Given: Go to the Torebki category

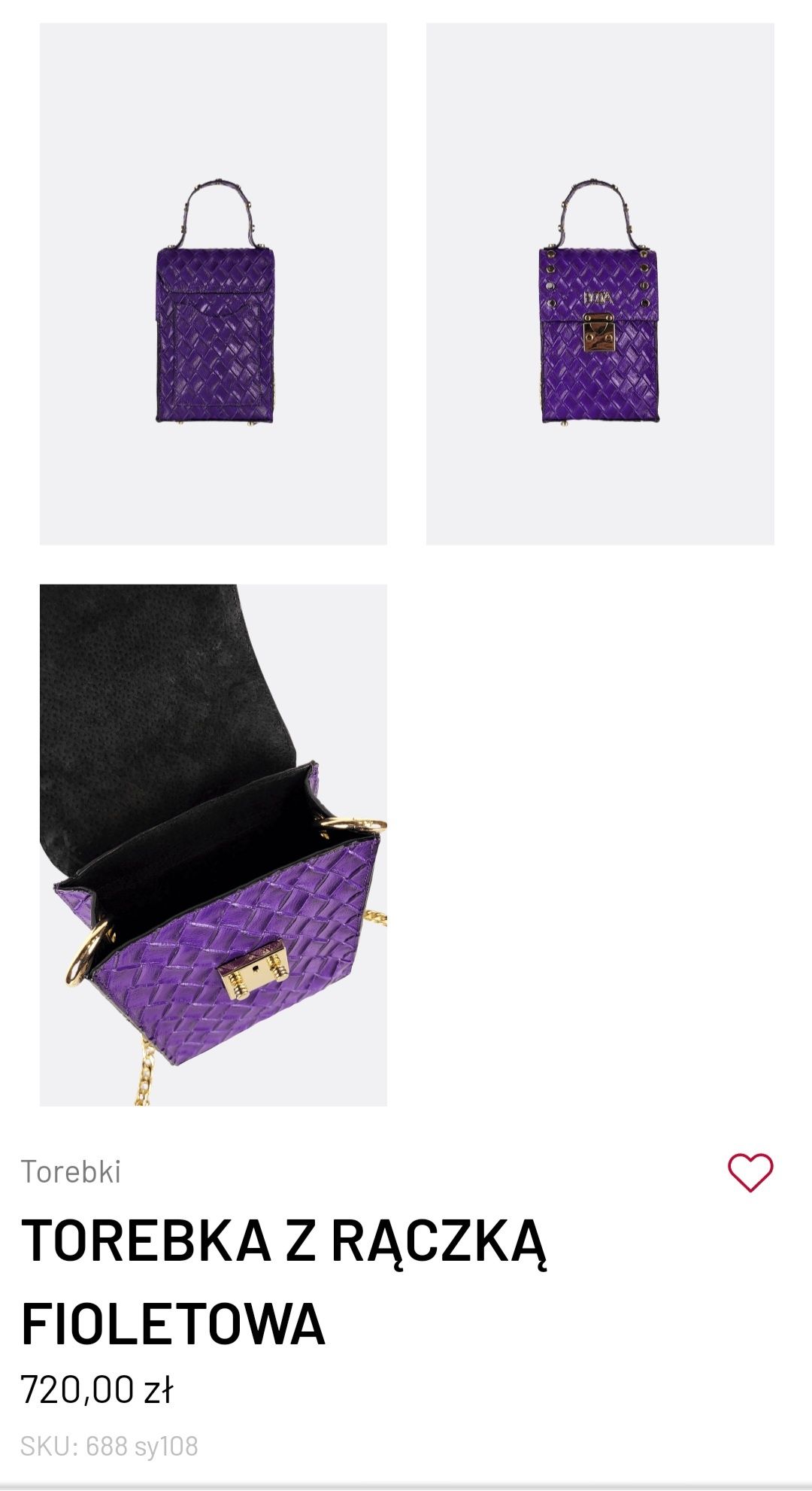Looking at the screenshot, I should (71, 1172).
